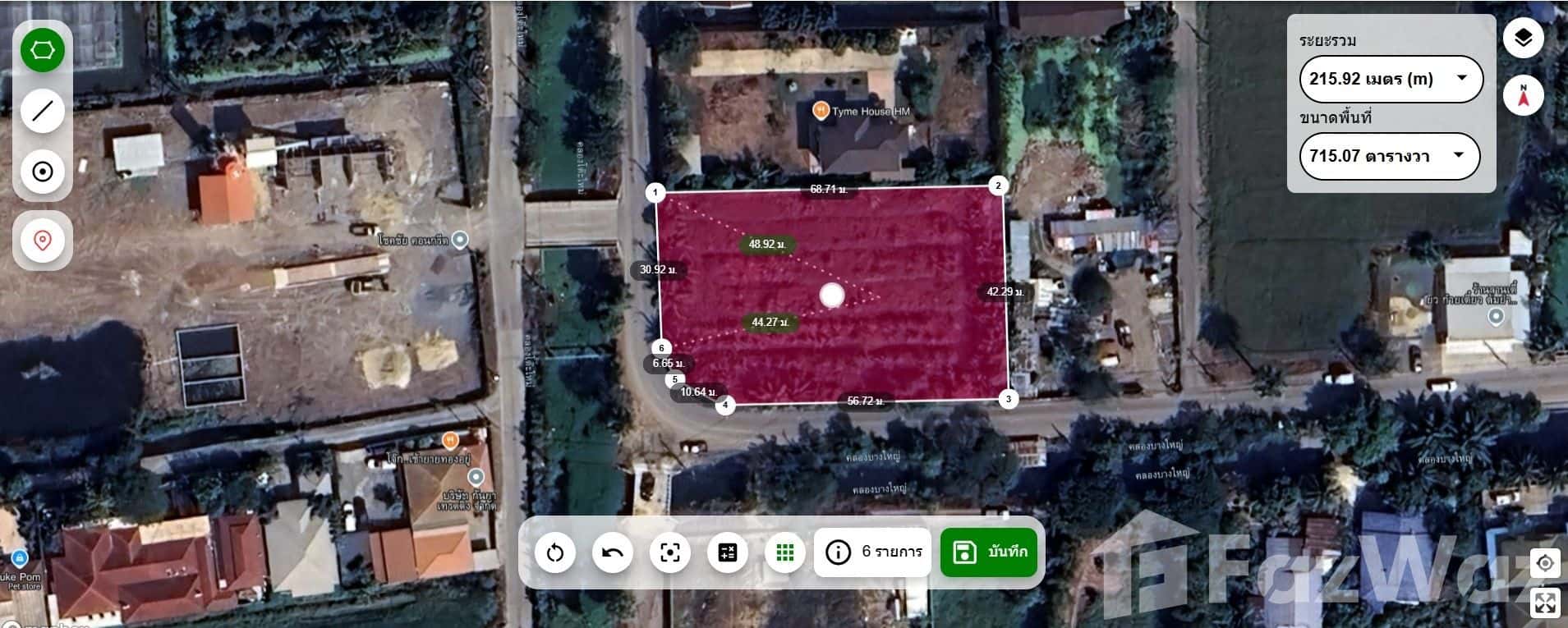Toggle the green grid icon
Screen dimensions: 1568x628
785,552
